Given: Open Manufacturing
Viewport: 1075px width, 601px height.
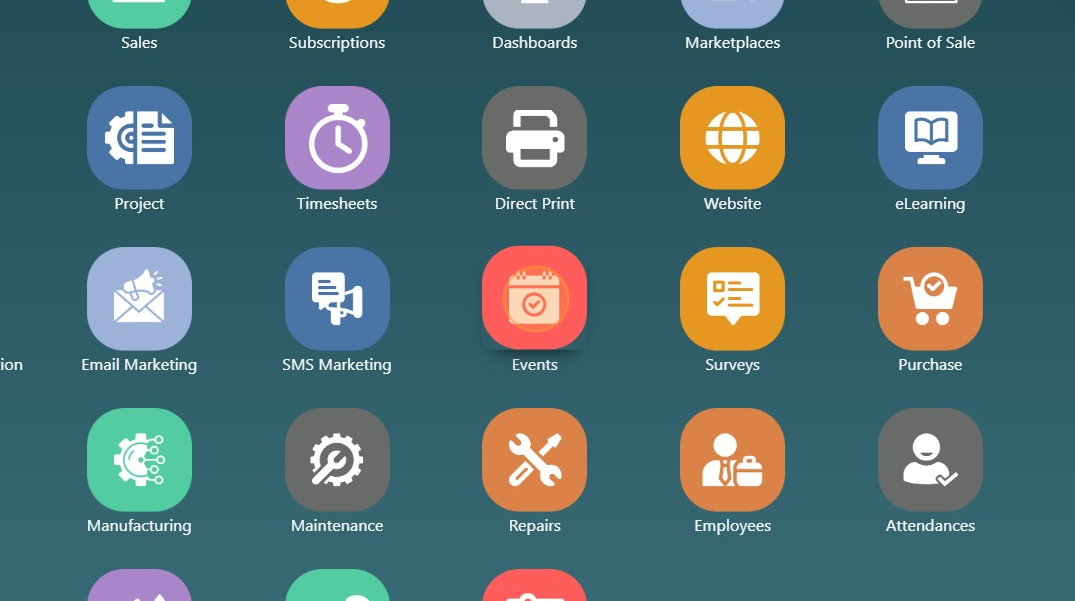Looking at the screenshot, I should pyautogui.click(x=139, y=460).
